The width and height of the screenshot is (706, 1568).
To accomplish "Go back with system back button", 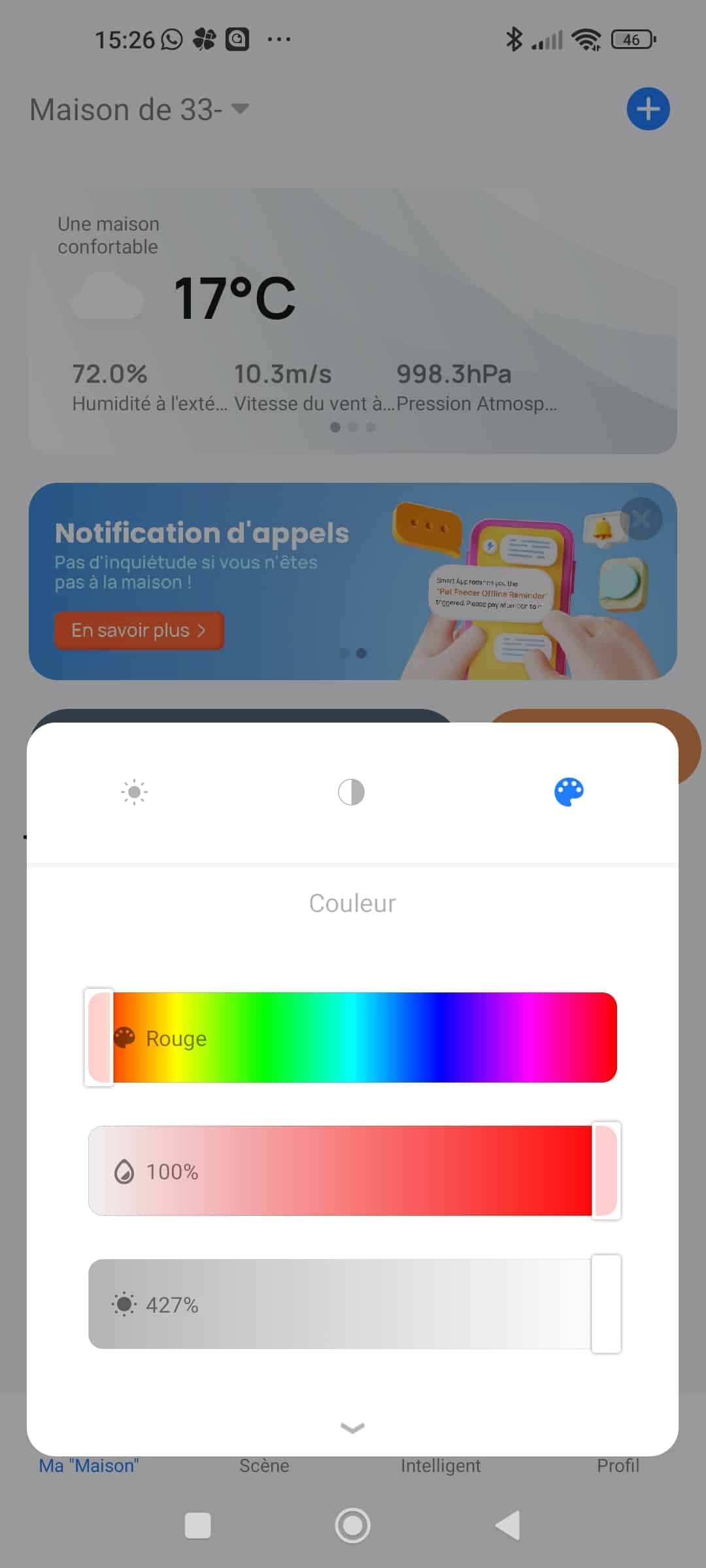I will tap(508, 1526).
